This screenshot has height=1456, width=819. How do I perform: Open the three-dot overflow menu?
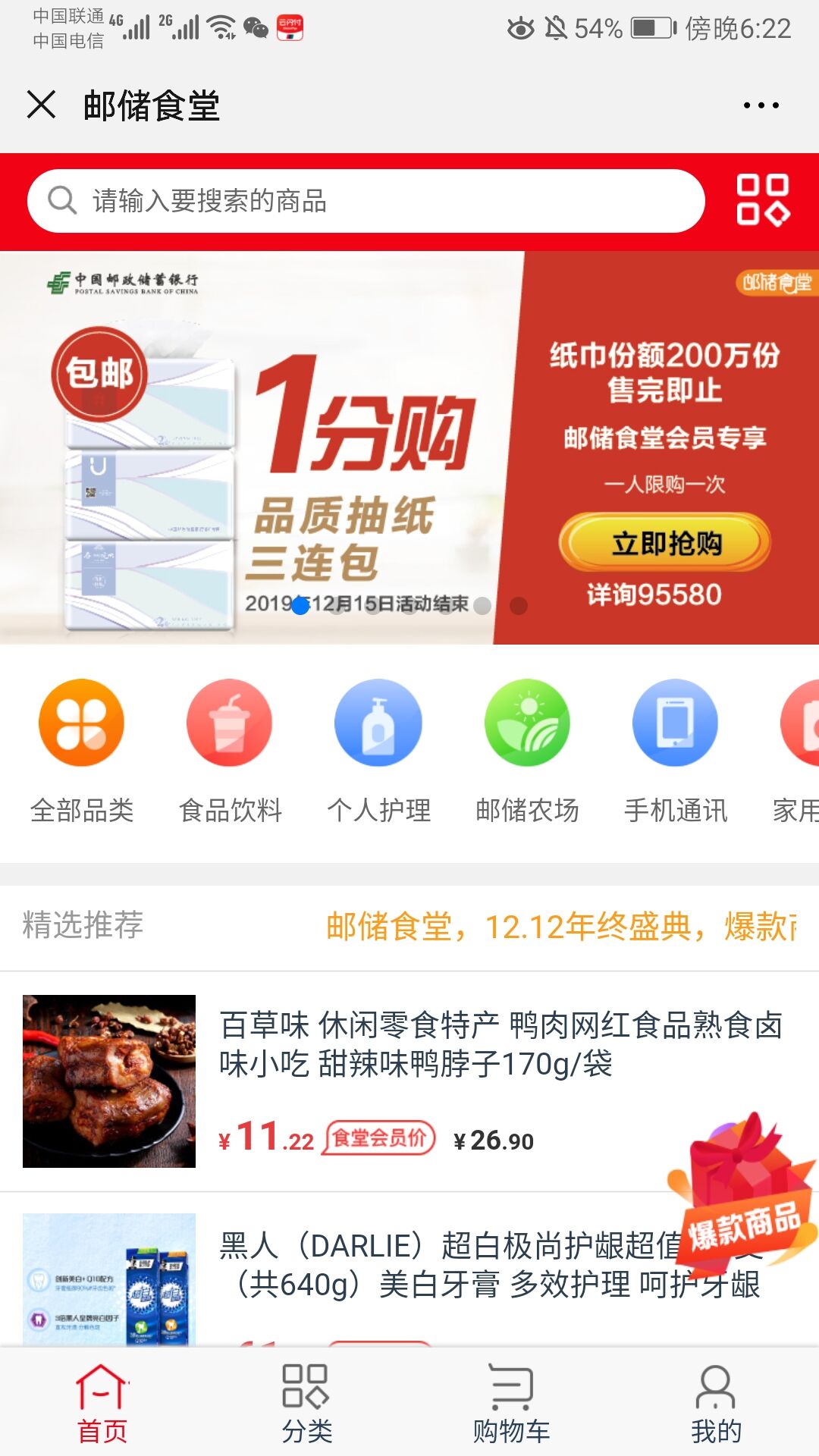(761, 105)
